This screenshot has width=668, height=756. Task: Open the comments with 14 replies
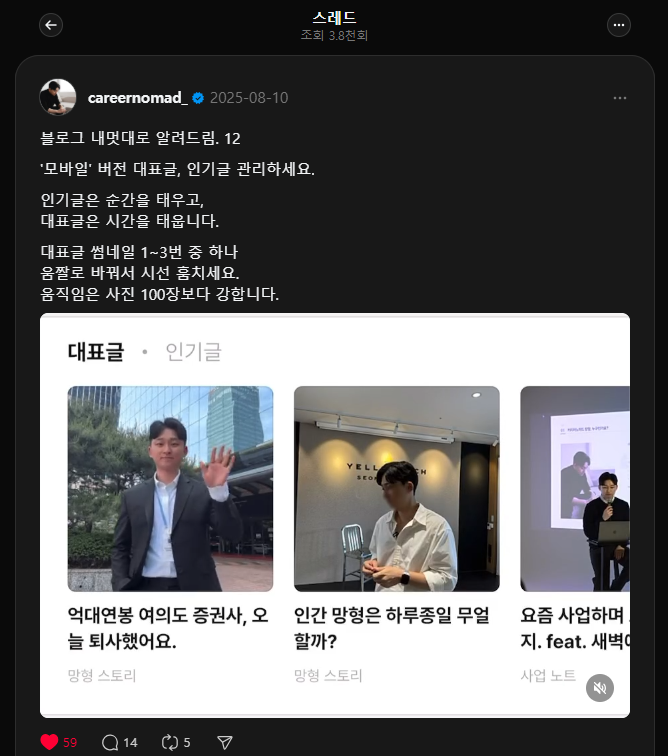[110, 742]
